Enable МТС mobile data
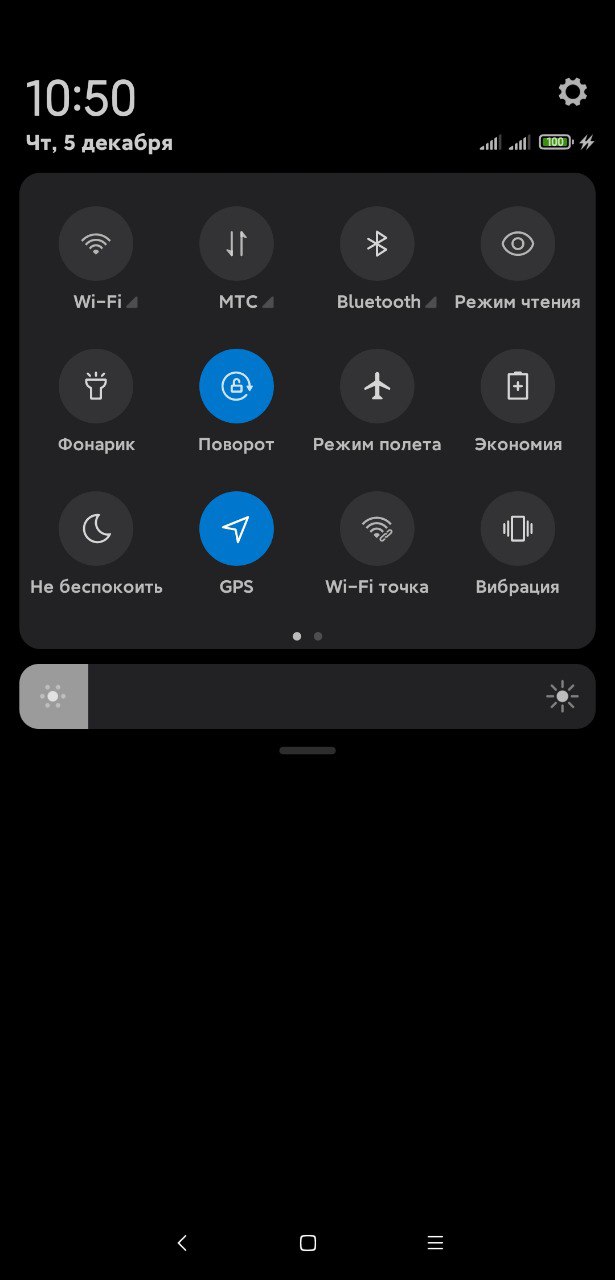The width and height of the screenshot is (615, 1280). [236, 244]
